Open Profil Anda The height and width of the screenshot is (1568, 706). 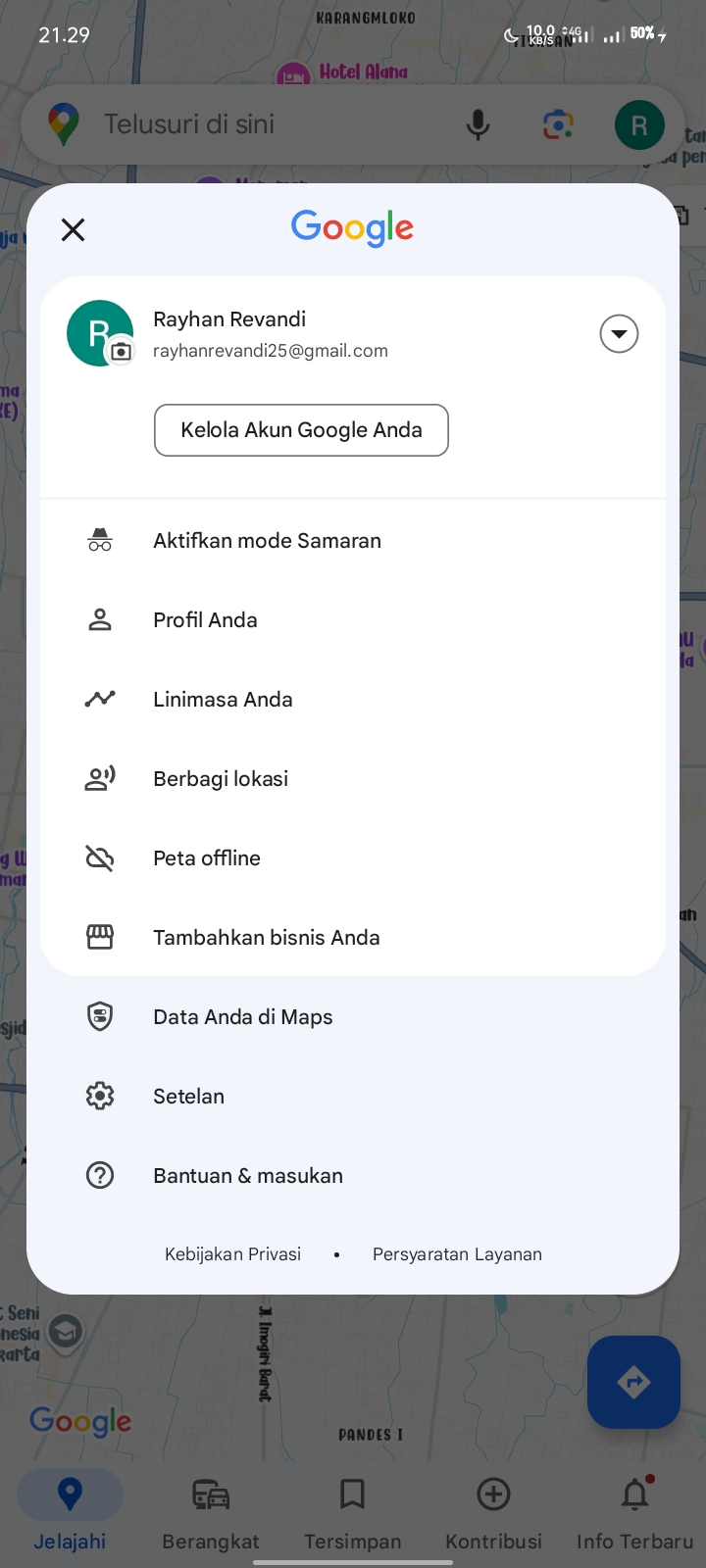353,620
